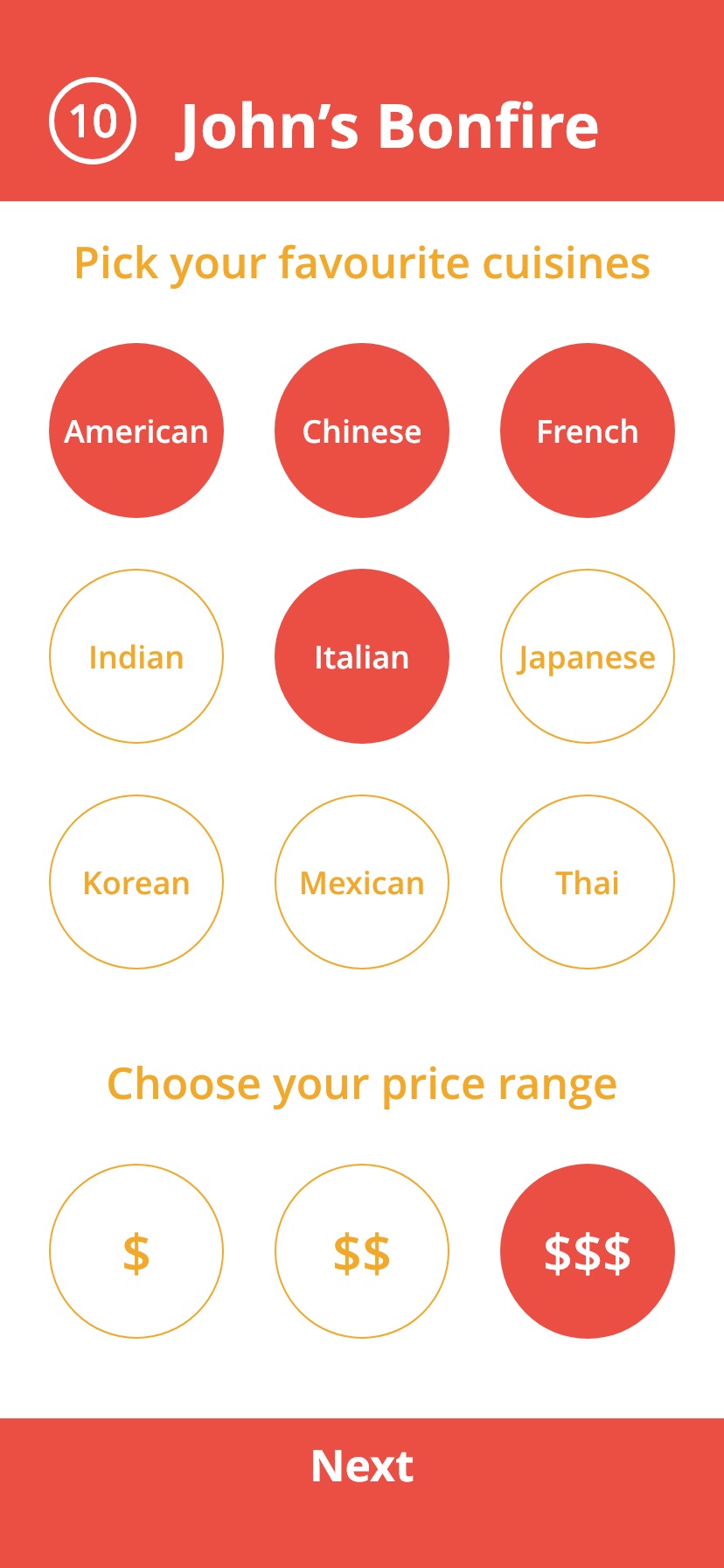Pick Mexican cuisine
The height and width of the screenshot is (1568, 724).
tap(362, 882)
